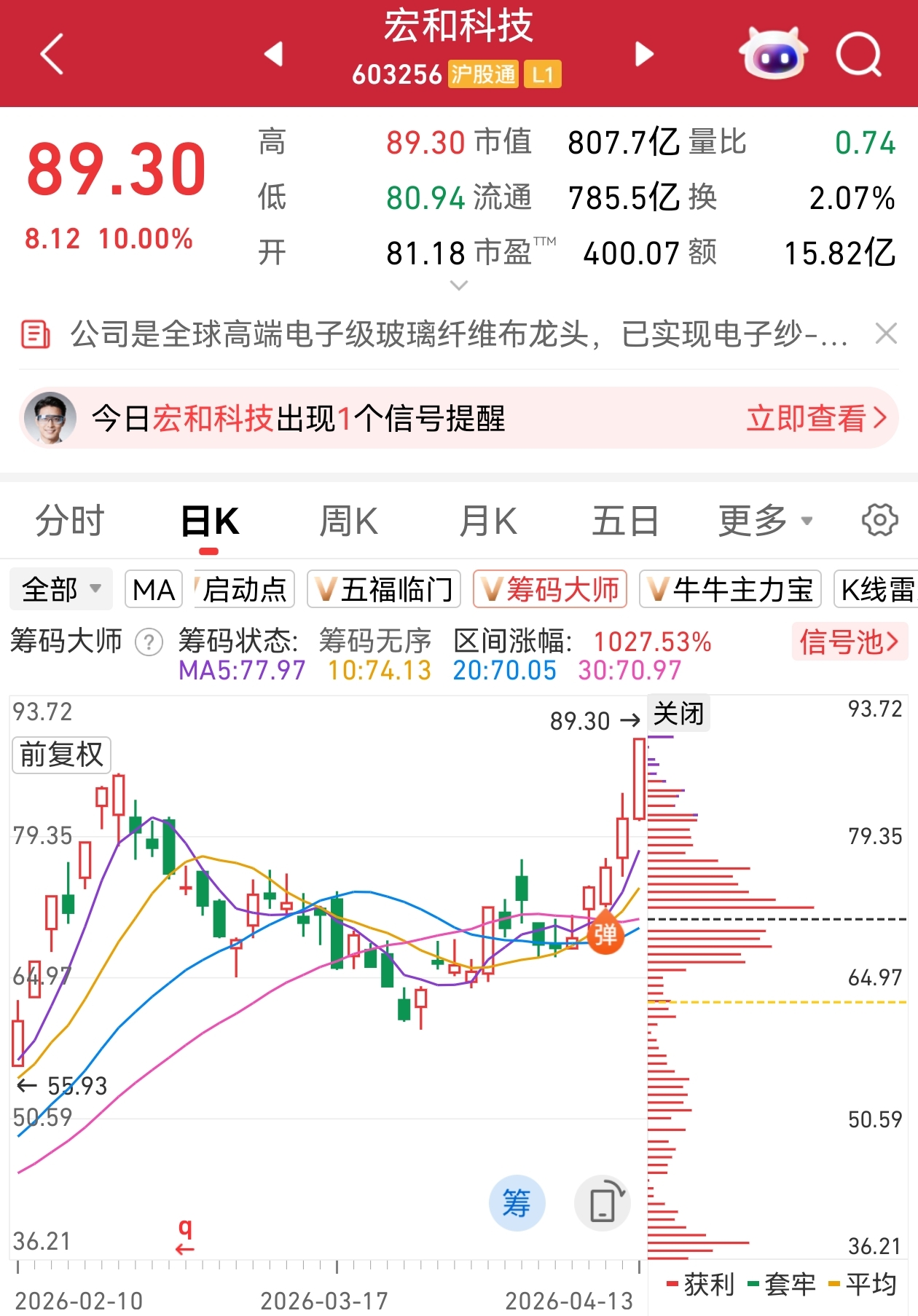Switch to the 五日 chart tab
The height and width of the screenshot is (1316, 918).
[x=625, y=521]
